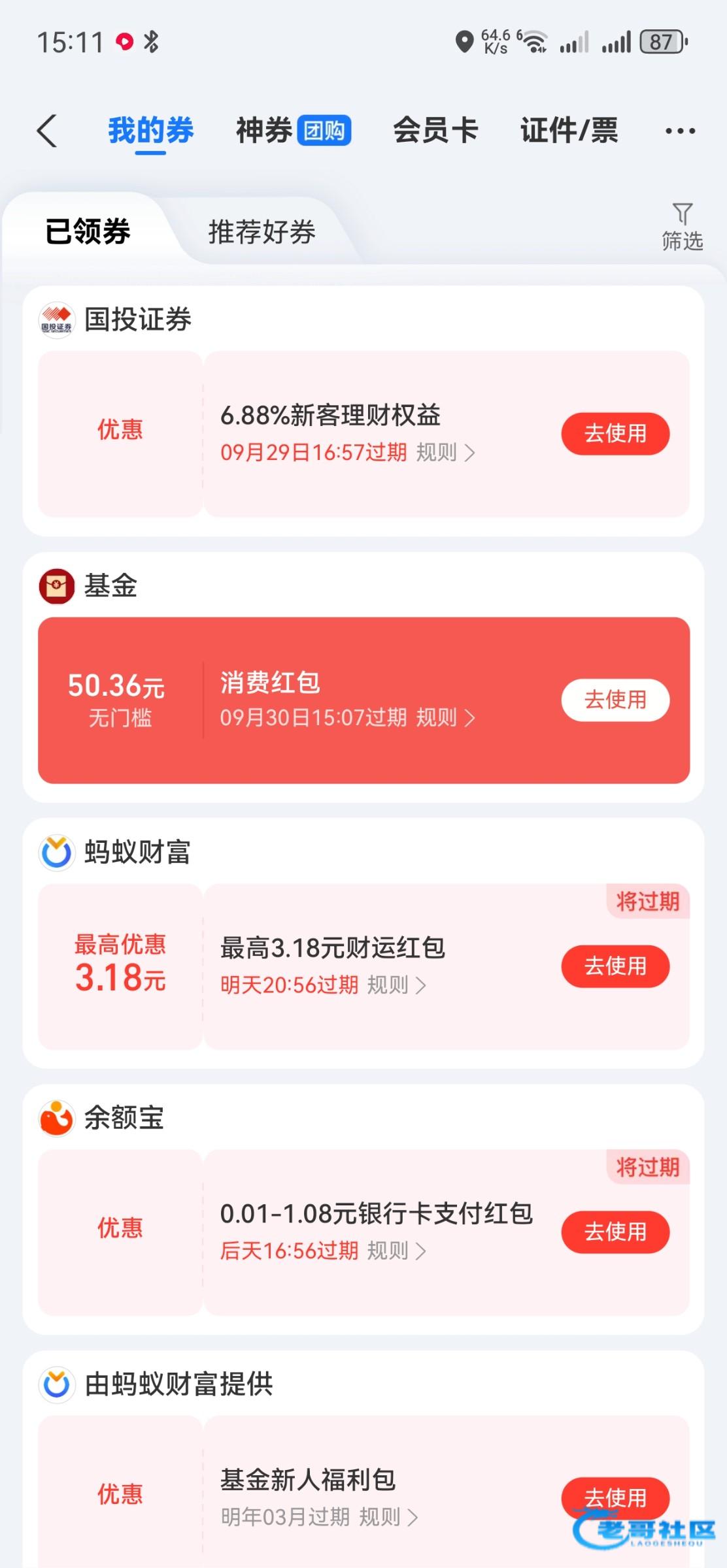Use the 6.88%新客理财权益 coupon

(x=615, y=434)
